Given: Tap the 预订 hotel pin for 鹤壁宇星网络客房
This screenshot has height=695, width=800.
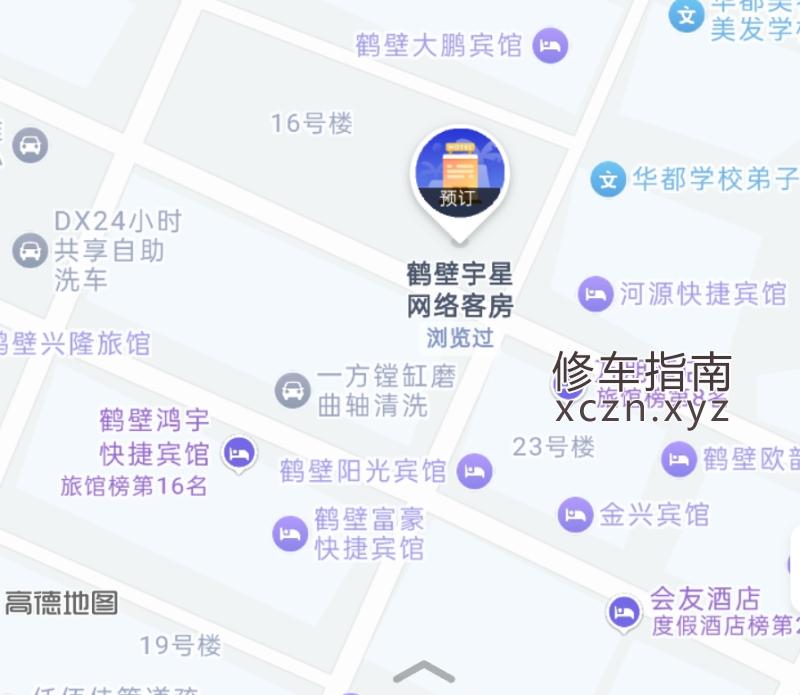Looking at the screenshot, I should tap(460, 175).
